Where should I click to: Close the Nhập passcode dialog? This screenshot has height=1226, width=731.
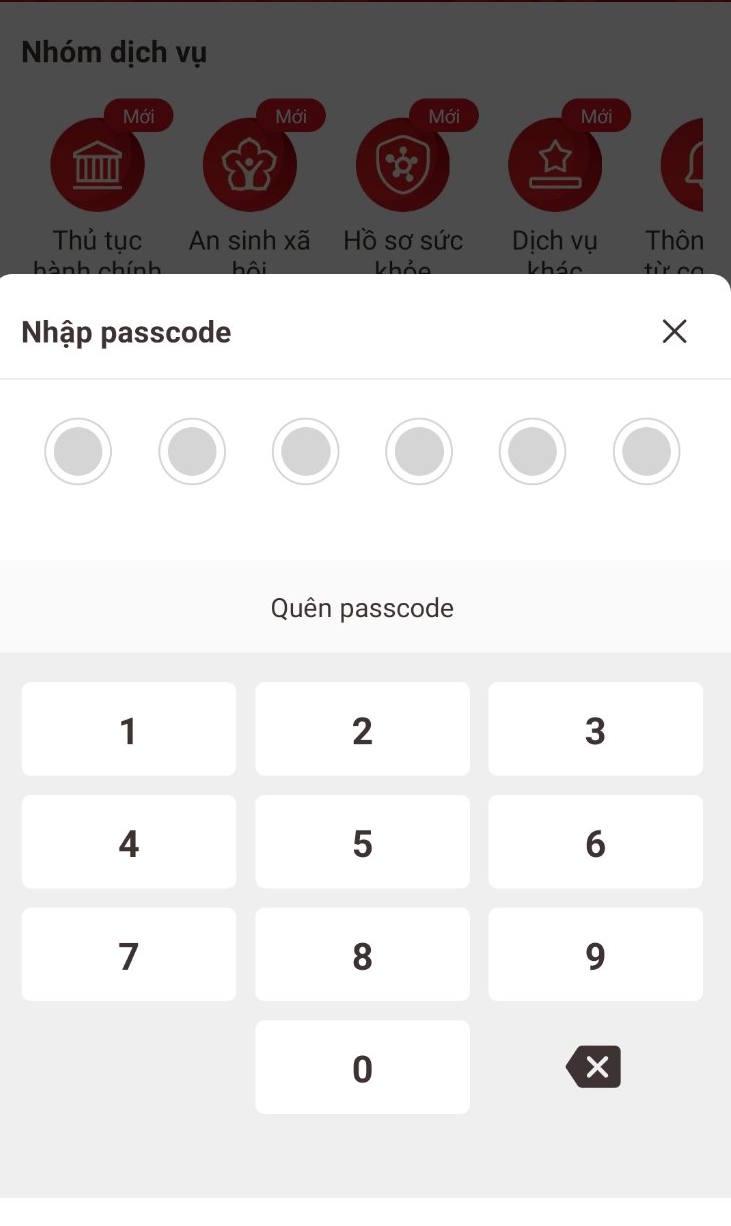coord(674,331)
